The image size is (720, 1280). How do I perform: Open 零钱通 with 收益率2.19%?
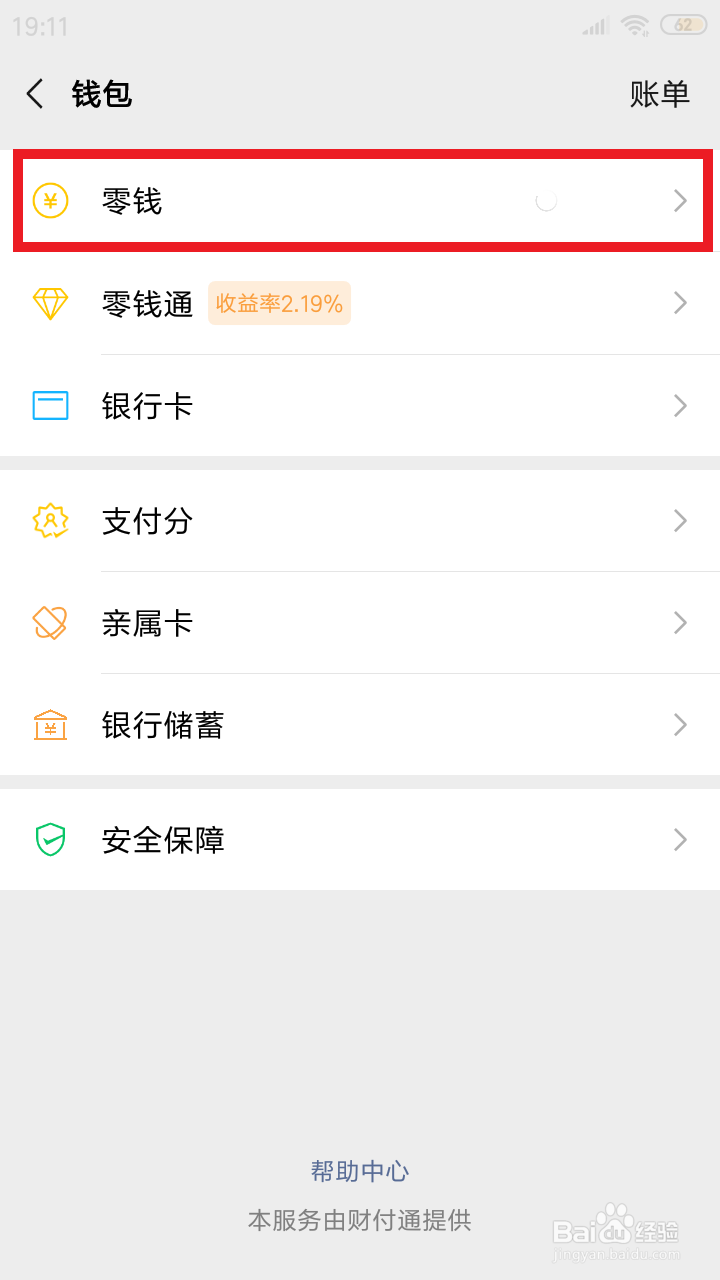(360, 303)
